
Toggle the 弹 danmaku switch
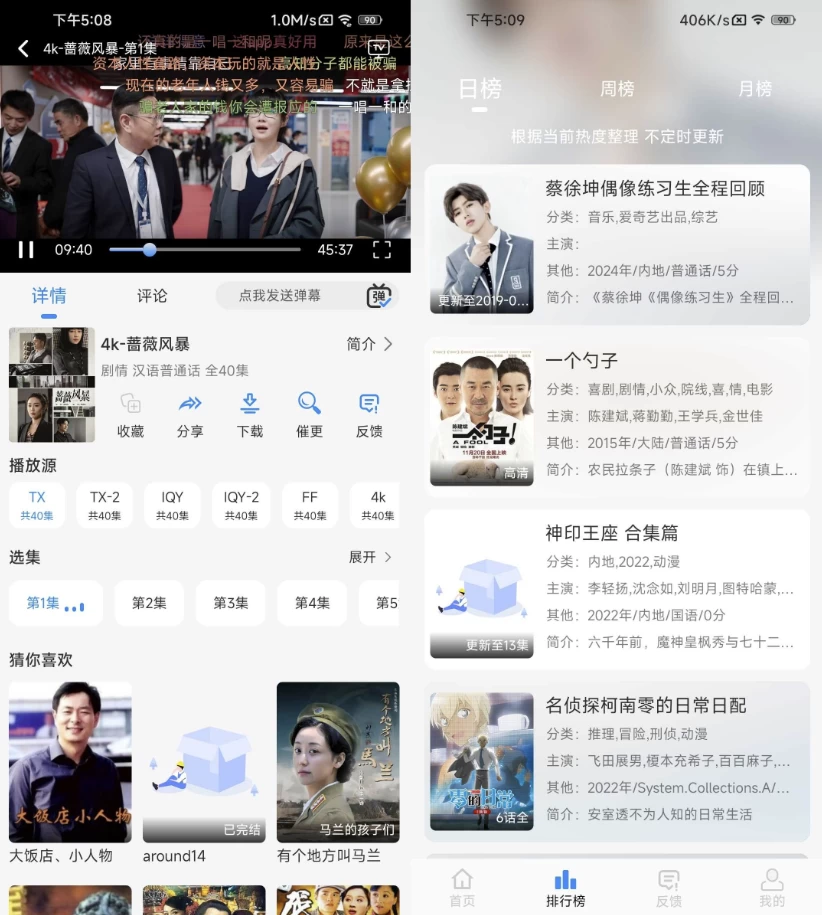click(x=380, y=296)
